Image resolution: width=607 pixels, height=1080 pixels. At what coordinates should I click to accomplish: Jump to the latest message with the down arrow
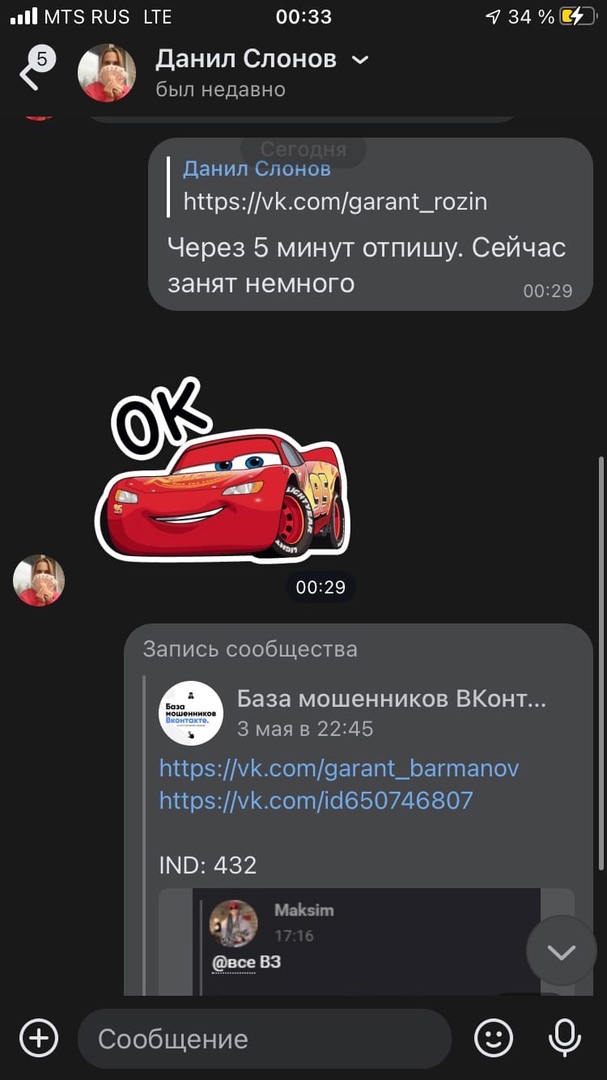[x=561, y=951]
